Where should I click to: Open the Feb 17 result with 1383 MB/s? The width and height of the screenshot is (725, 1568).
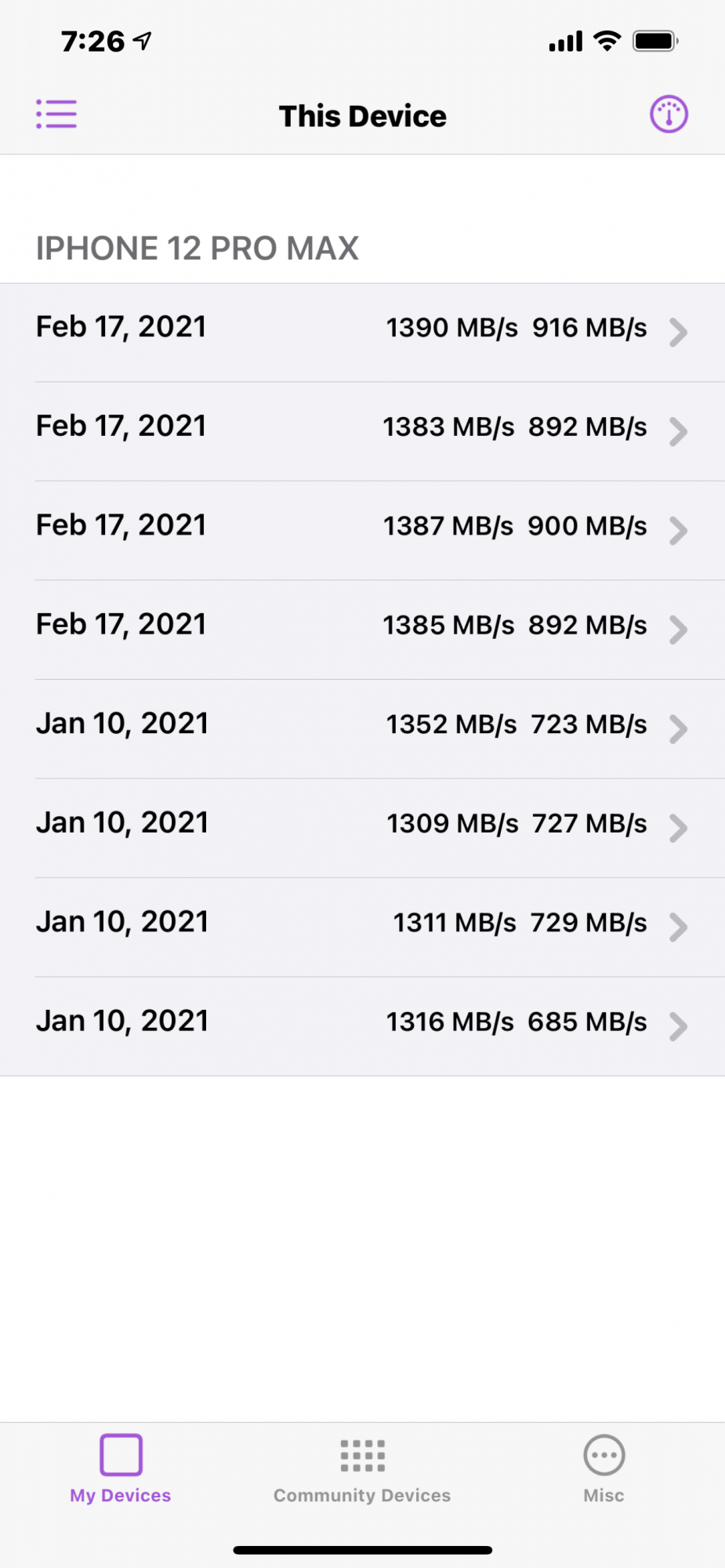[x=362, y=428]
